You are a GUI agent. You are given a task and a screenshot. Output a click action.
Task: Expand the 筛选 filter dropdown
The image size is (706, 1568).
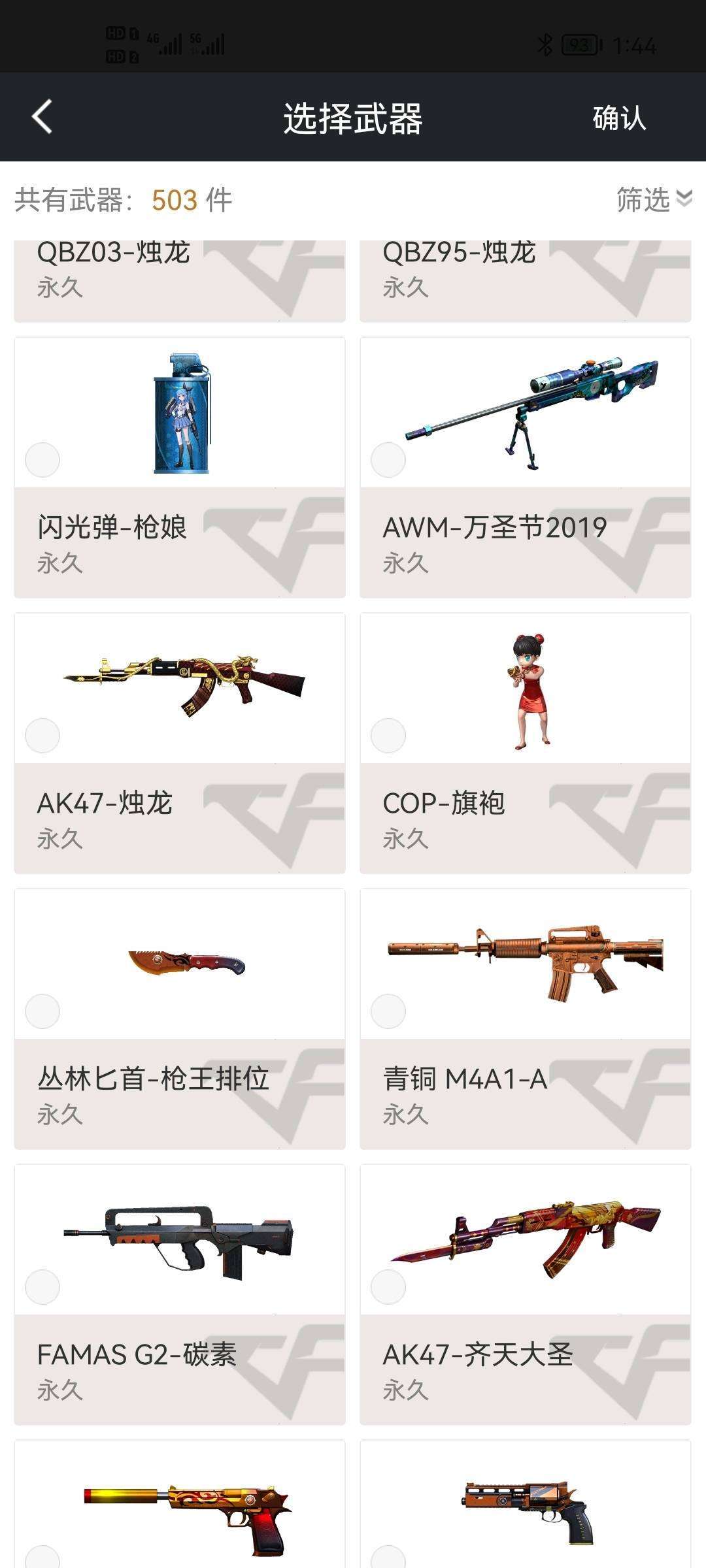tap(653, 199)
